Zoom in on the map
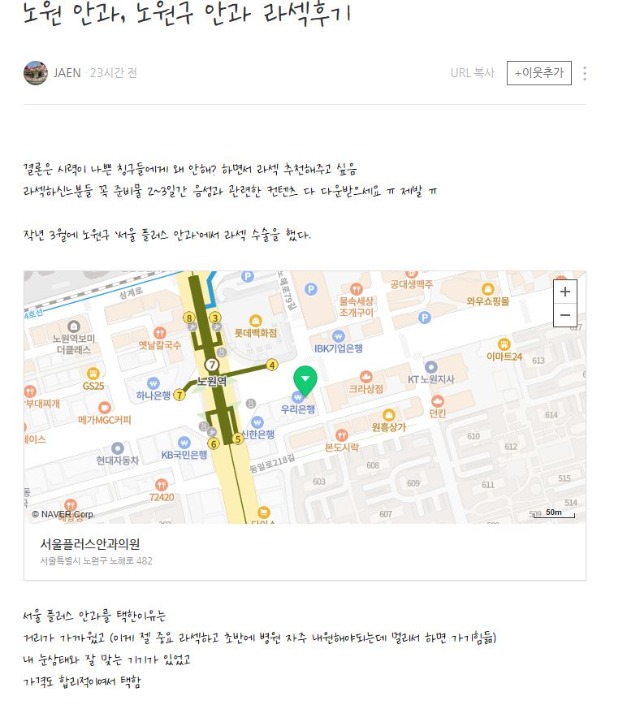The image size is (640, 716). tap(565, 292)
